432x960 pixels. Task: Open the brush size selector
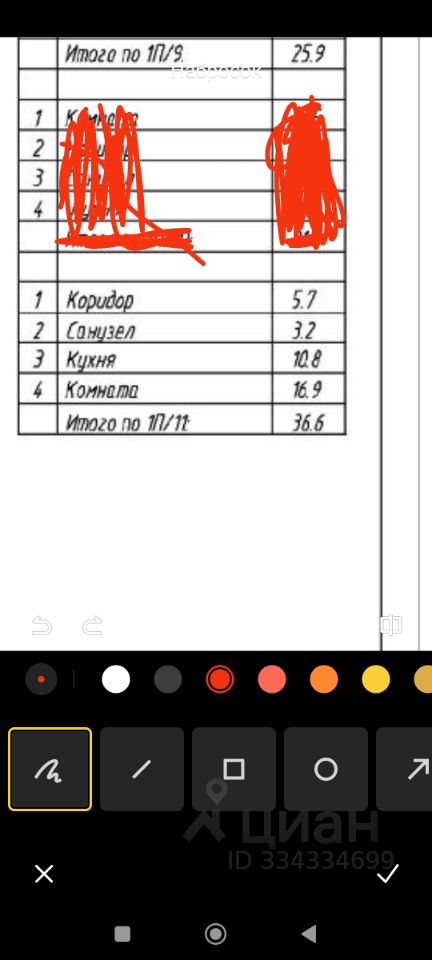point(41,680)
